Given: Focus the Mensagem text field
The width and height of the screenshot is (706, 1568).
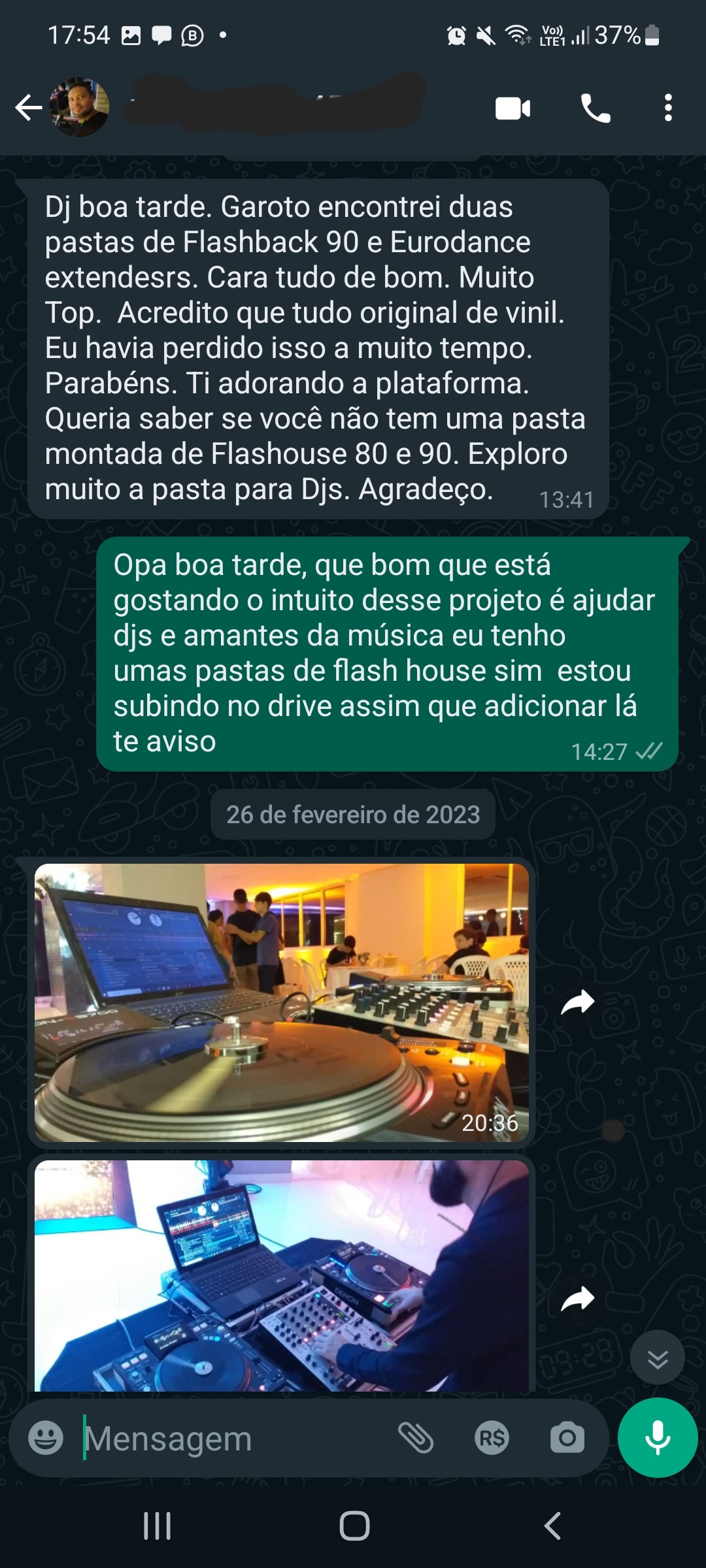Looking at the screenshot, I should [229, 1438].
